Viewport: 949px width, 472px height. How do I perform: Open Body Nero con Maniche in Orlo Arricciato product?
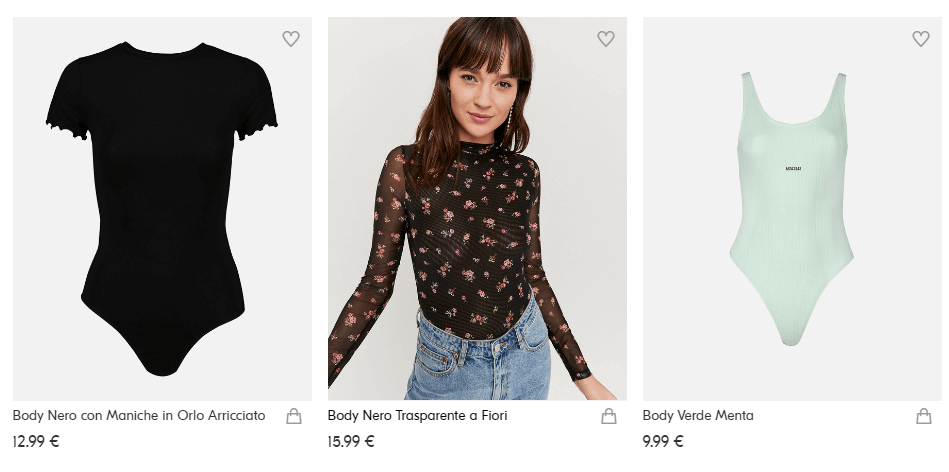pyautogui.click(x=139, y=415)
